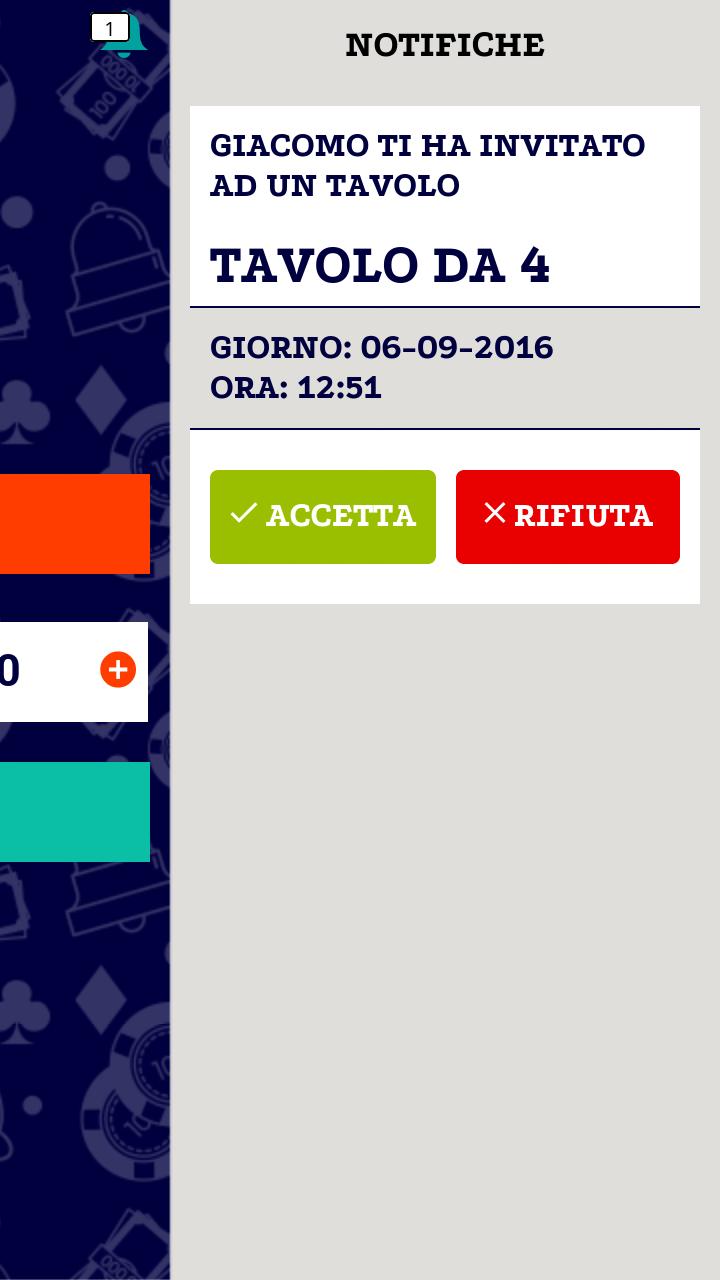Click the teal panel on the left sidebar
720x1280 pixels.
[x=74, y=812]
